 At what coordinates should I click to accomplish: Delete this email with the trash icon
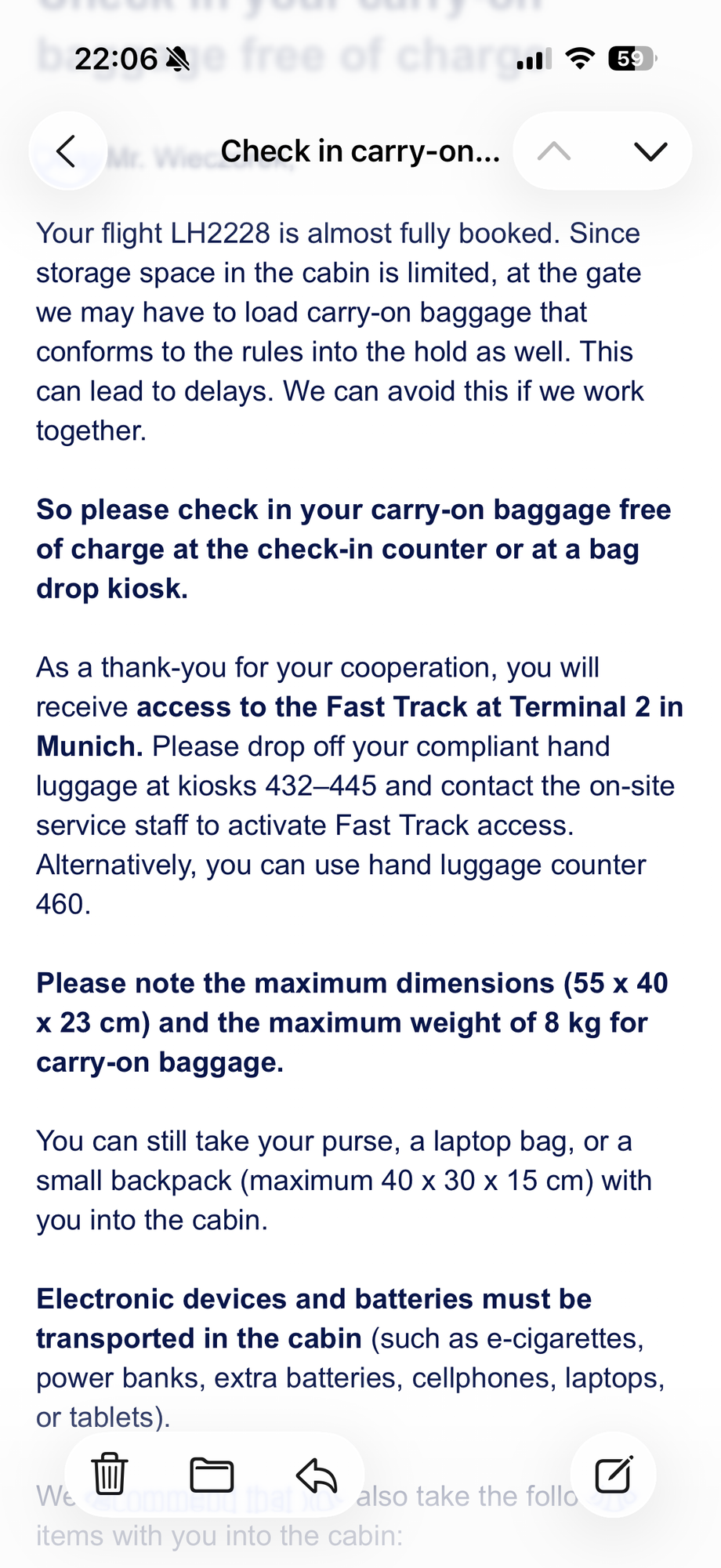pyautogui.click(x=110, y=1474)
